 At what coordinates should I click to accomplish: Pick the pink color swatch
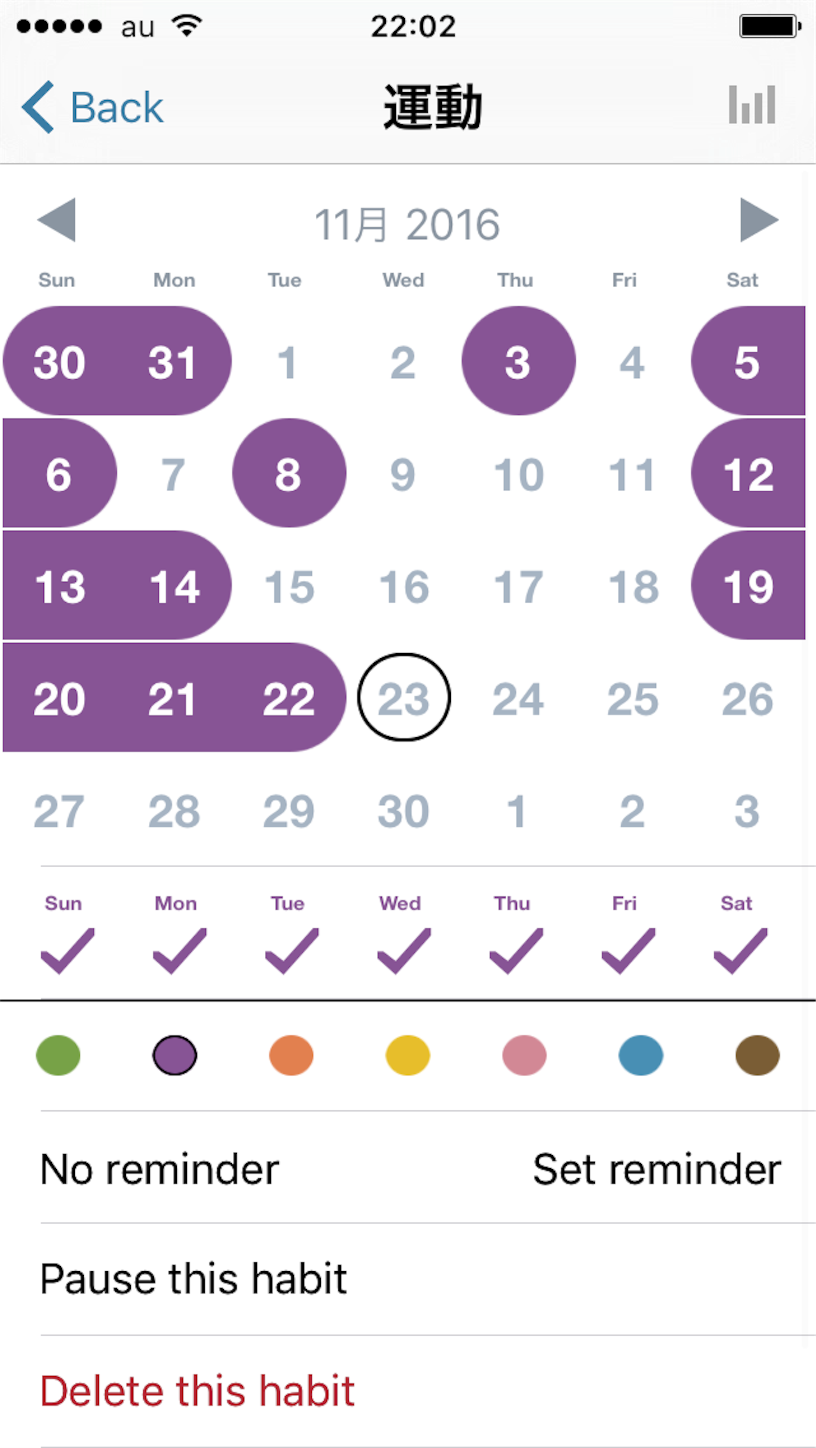coord(524,1055)
